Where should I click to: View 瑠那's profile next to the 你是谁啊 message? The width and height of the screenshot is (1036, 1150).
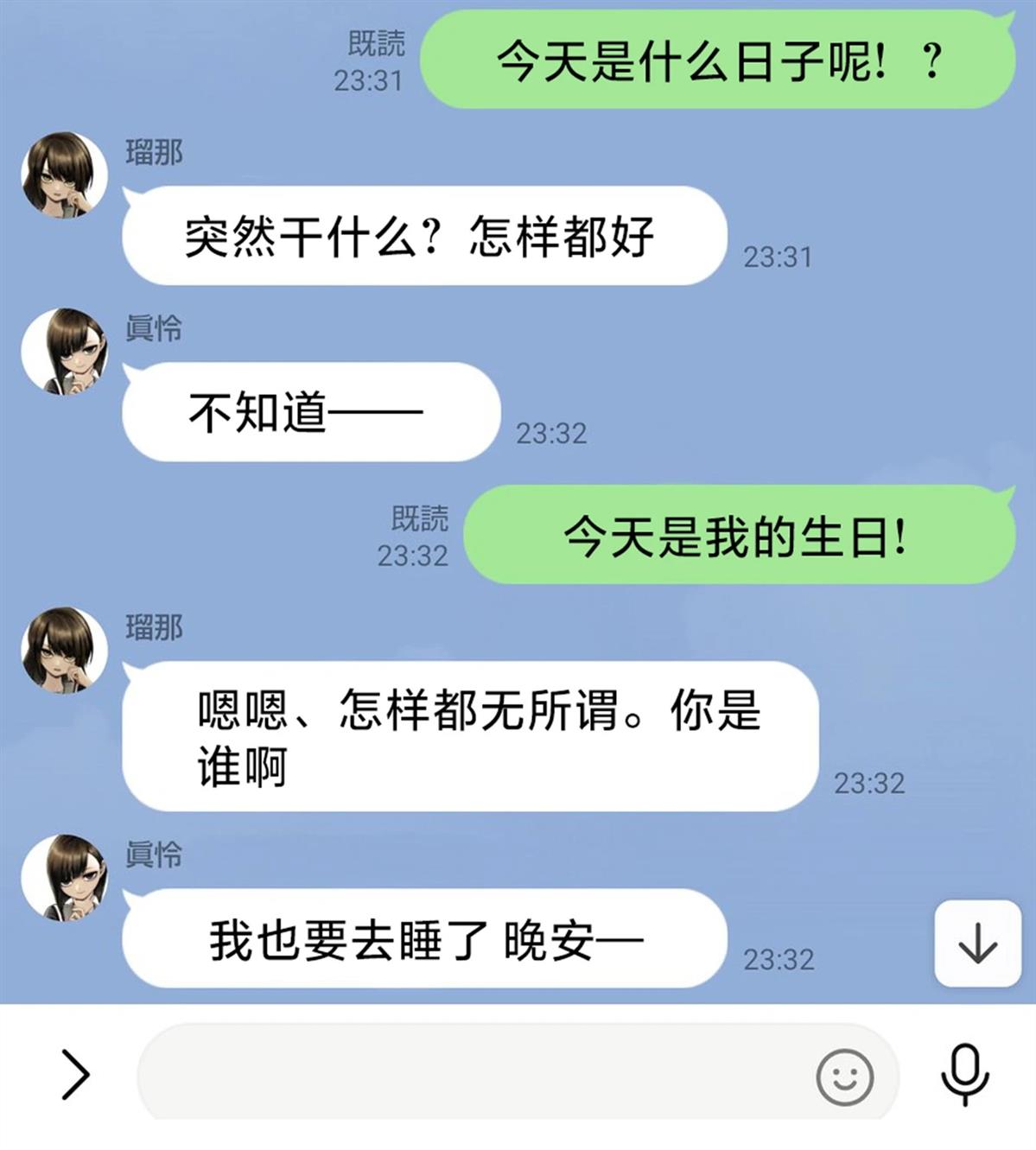(x=64, y=650)
